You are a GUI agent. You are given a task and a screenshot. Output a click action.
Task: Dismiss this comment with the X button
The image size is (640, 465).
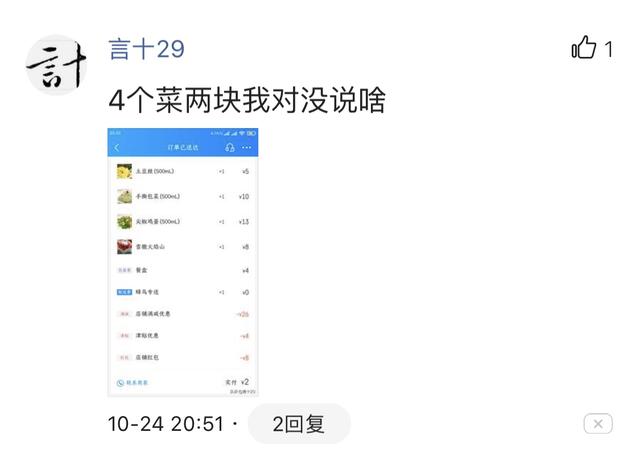pos(597,424)
